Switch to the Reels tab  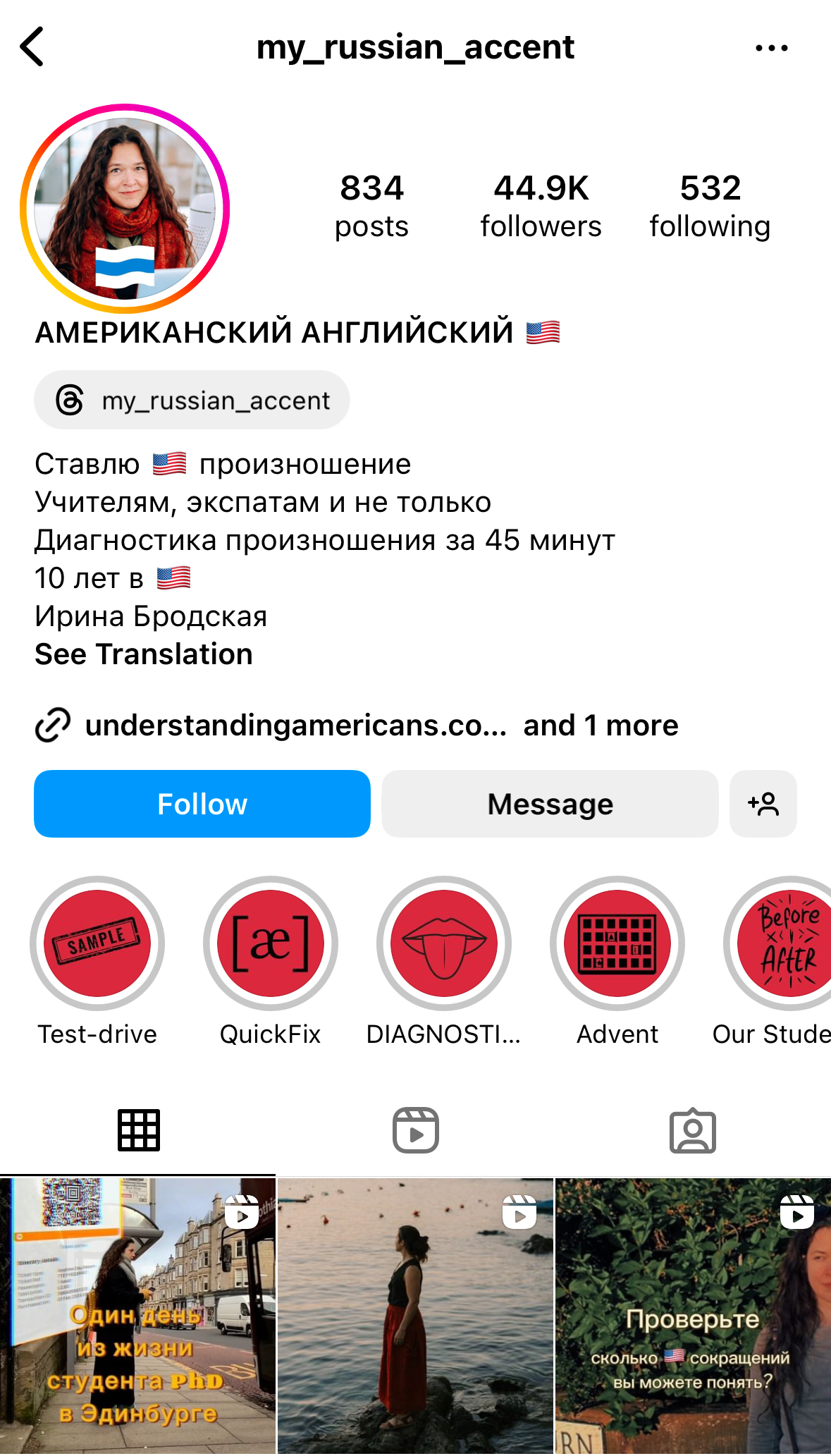coord(416,1130)
